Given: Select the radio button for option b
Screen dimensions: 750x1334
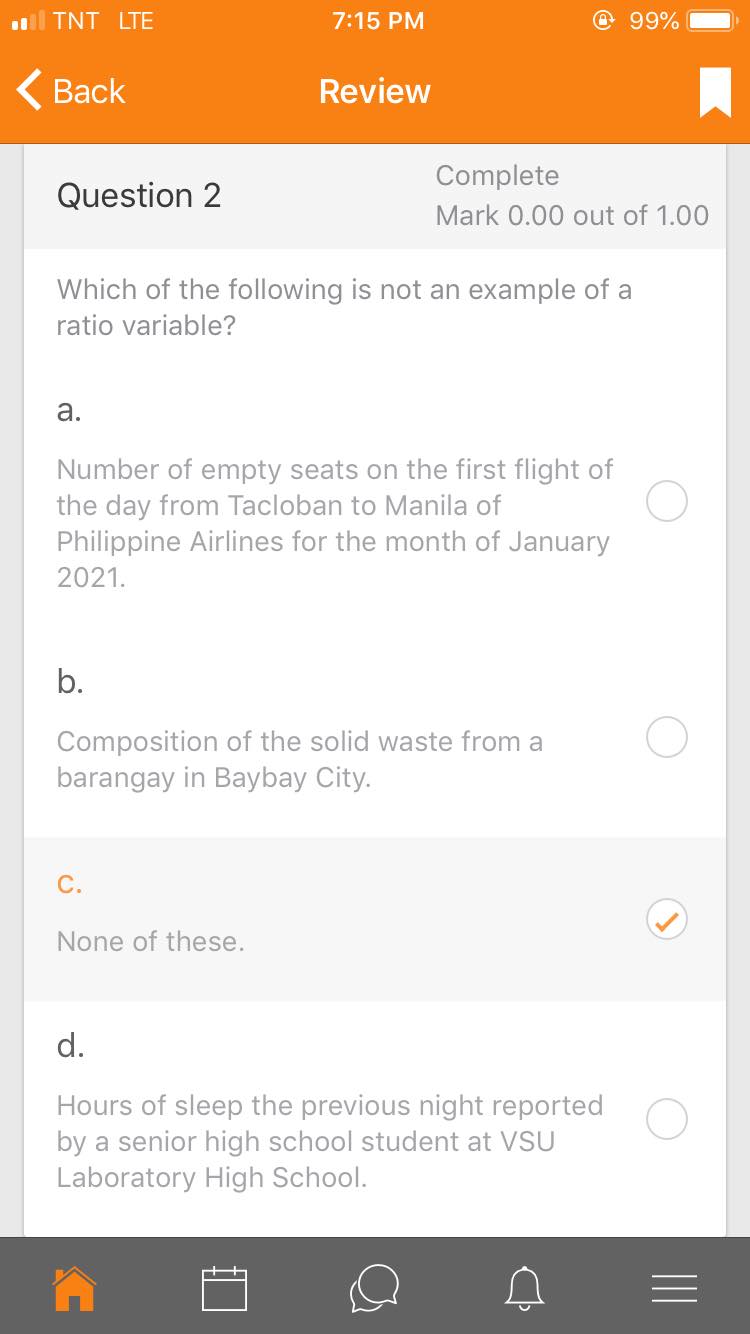Looking at the screenshot, I should click(x=666, y=737).
